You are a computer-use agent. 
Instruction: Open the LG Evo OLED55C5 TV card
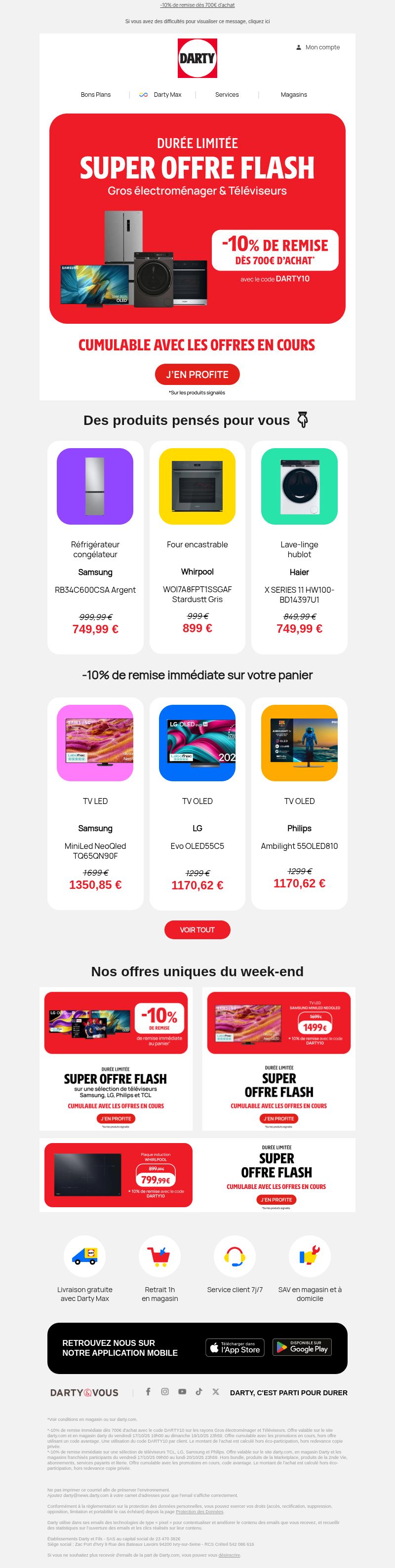[197, 803]
